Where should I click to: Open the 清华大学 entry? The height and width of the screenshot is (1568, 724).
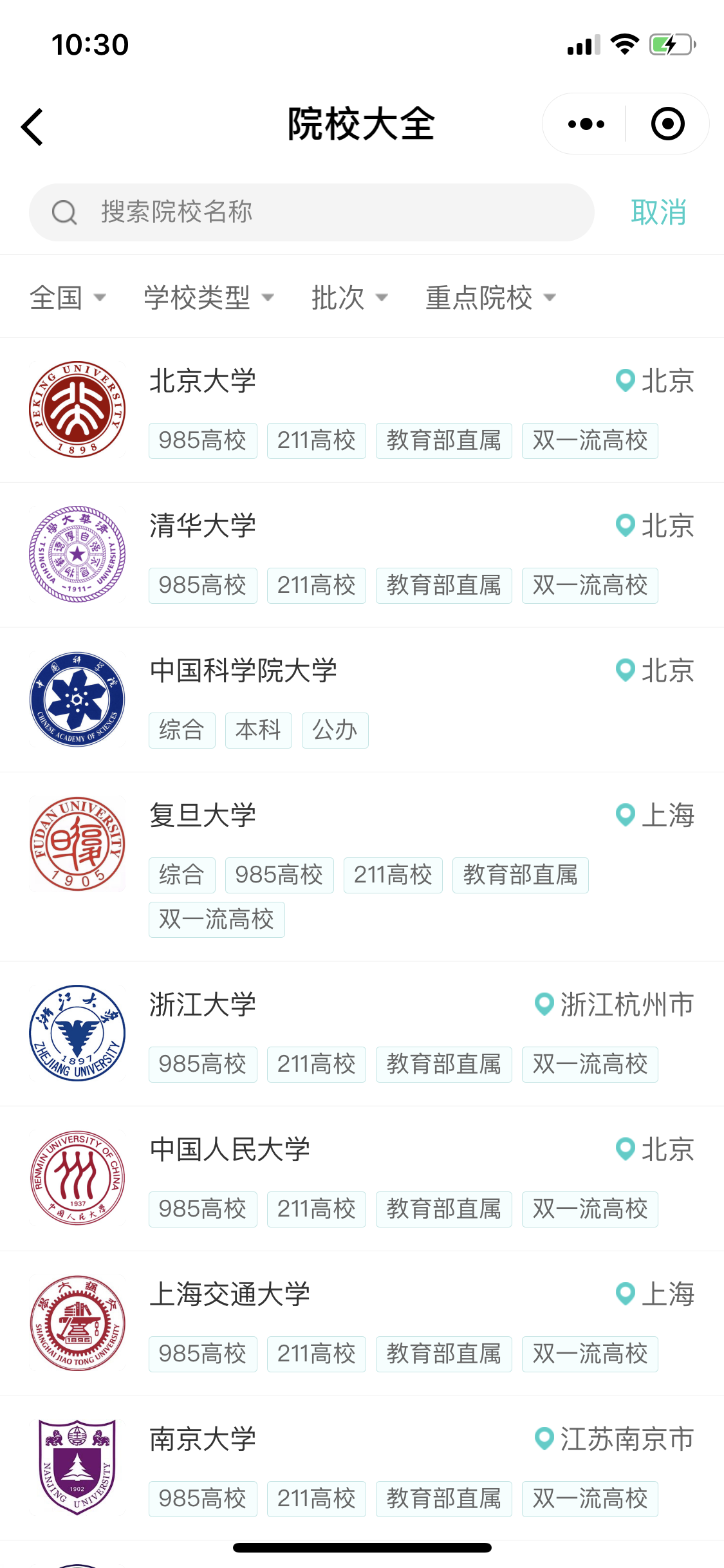coord(362,555)
